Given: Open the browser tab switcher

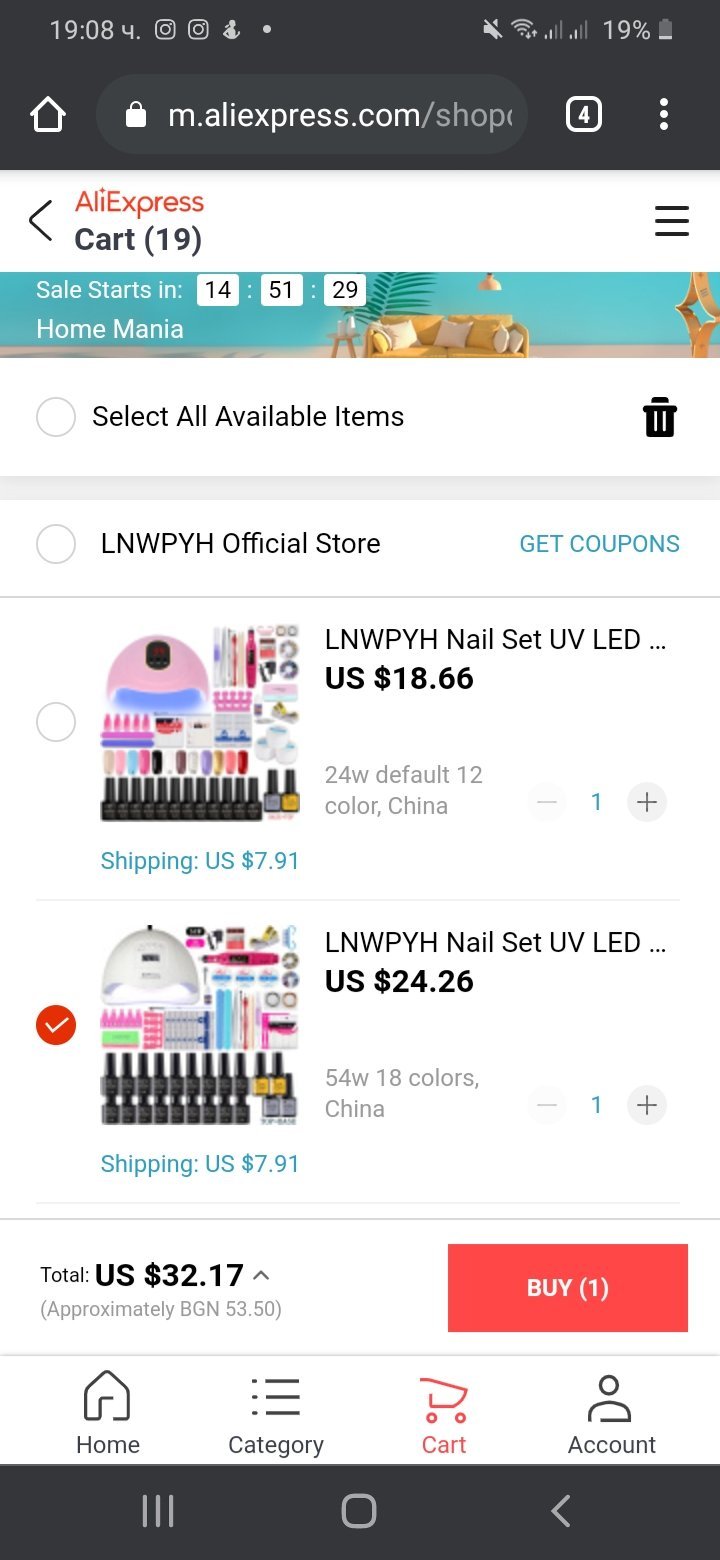Looking at the screenshot, I should 584,116.
